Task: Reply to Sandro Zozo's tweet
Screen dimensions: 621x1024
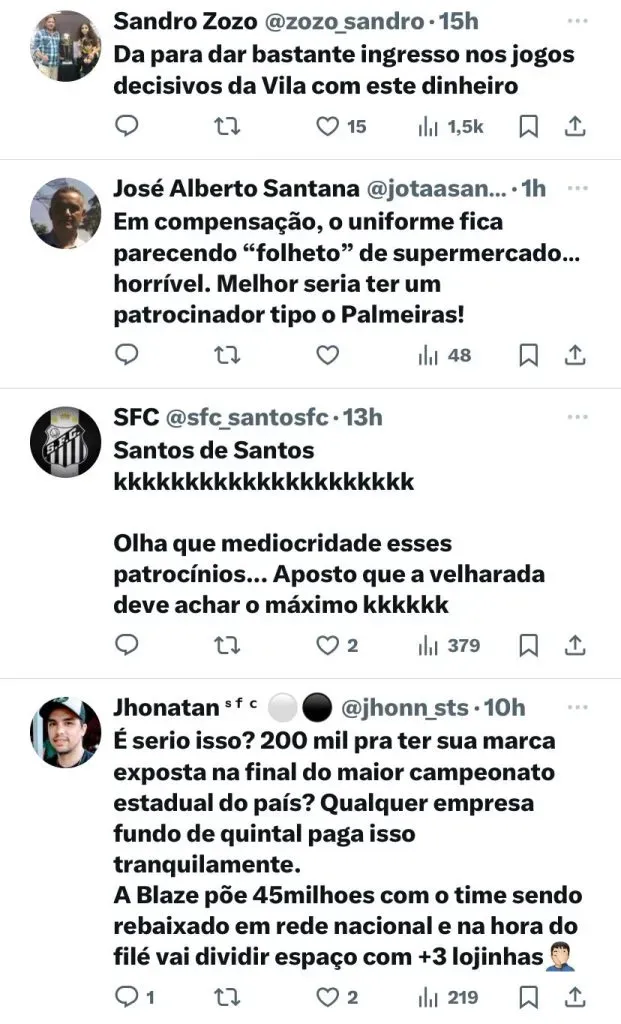Action: pos(127,126)
